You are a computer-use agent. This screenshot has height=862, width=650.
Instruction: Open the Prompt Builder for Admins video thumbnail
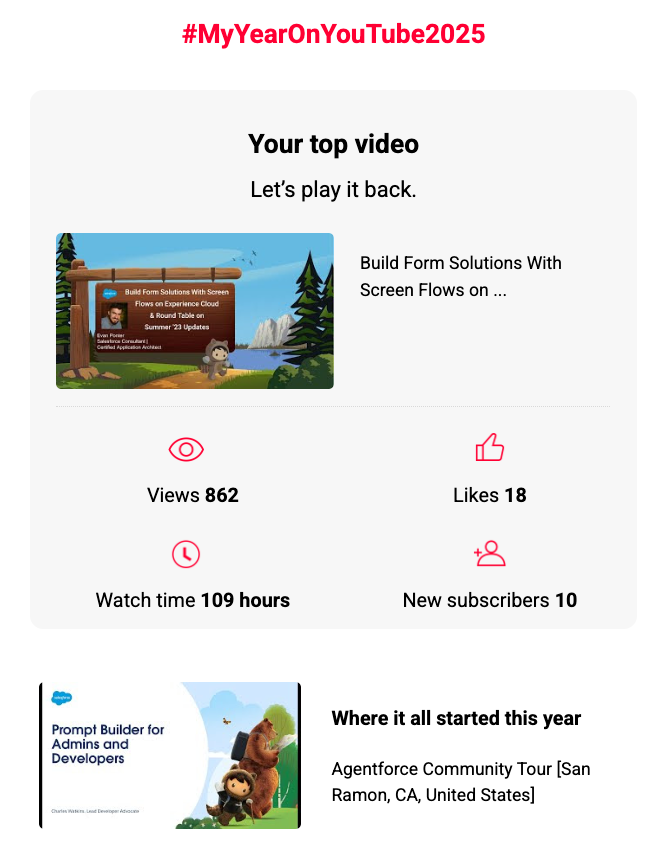pos(170,755)
